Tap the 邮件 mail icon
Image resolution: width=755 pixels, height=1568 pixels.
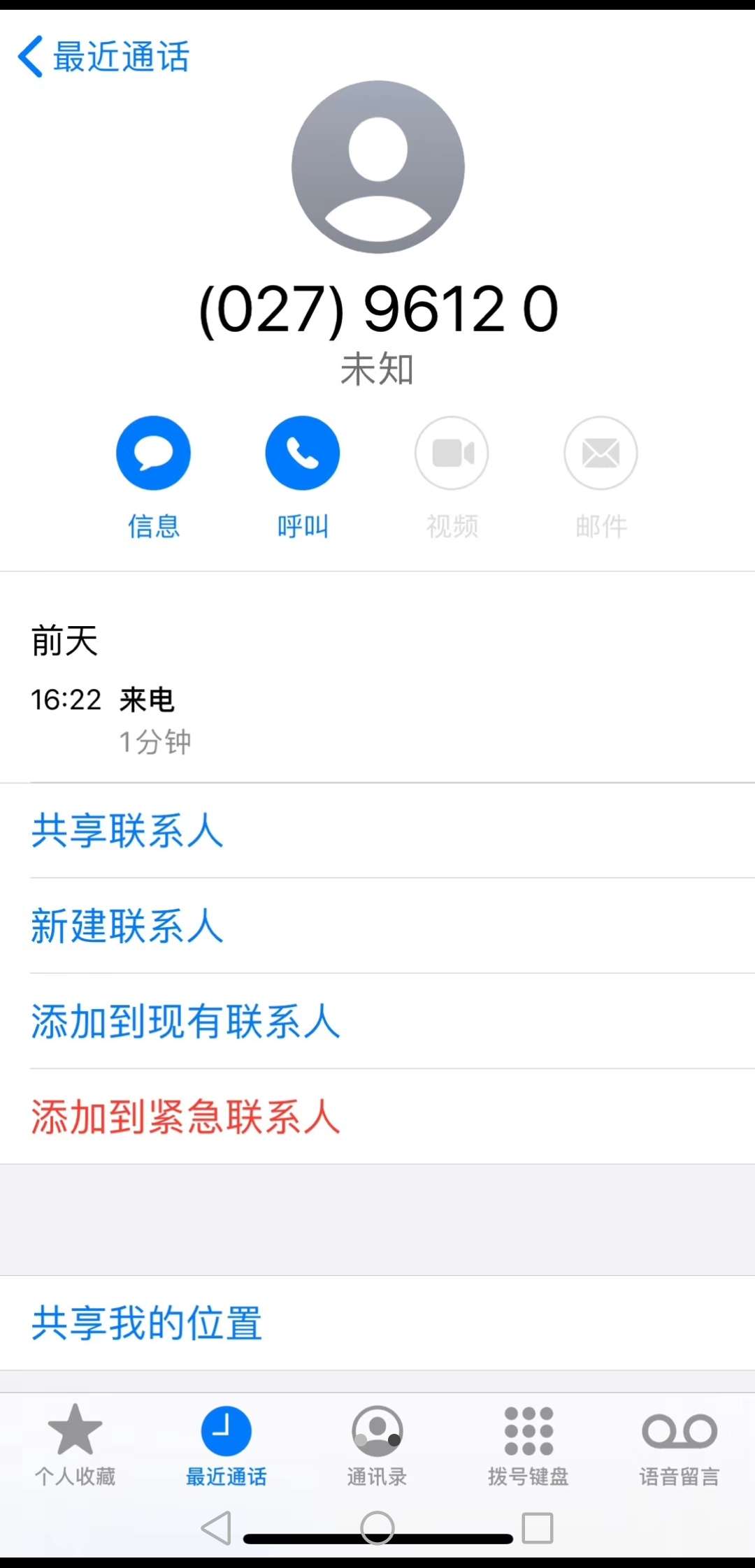[601, 453]
